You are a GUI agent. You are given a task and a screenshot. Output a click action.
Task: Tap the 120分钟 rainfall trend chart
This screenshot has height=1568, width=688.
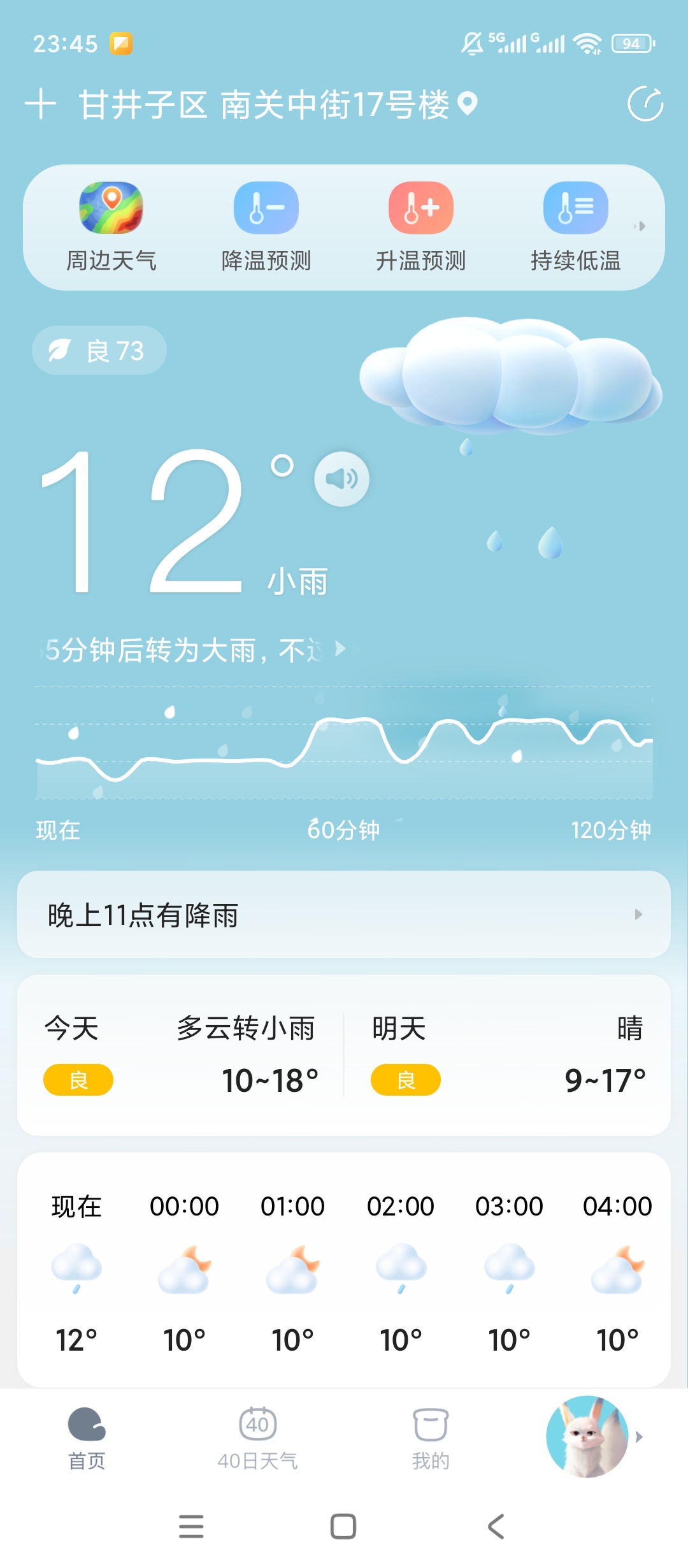coord(344,752)
